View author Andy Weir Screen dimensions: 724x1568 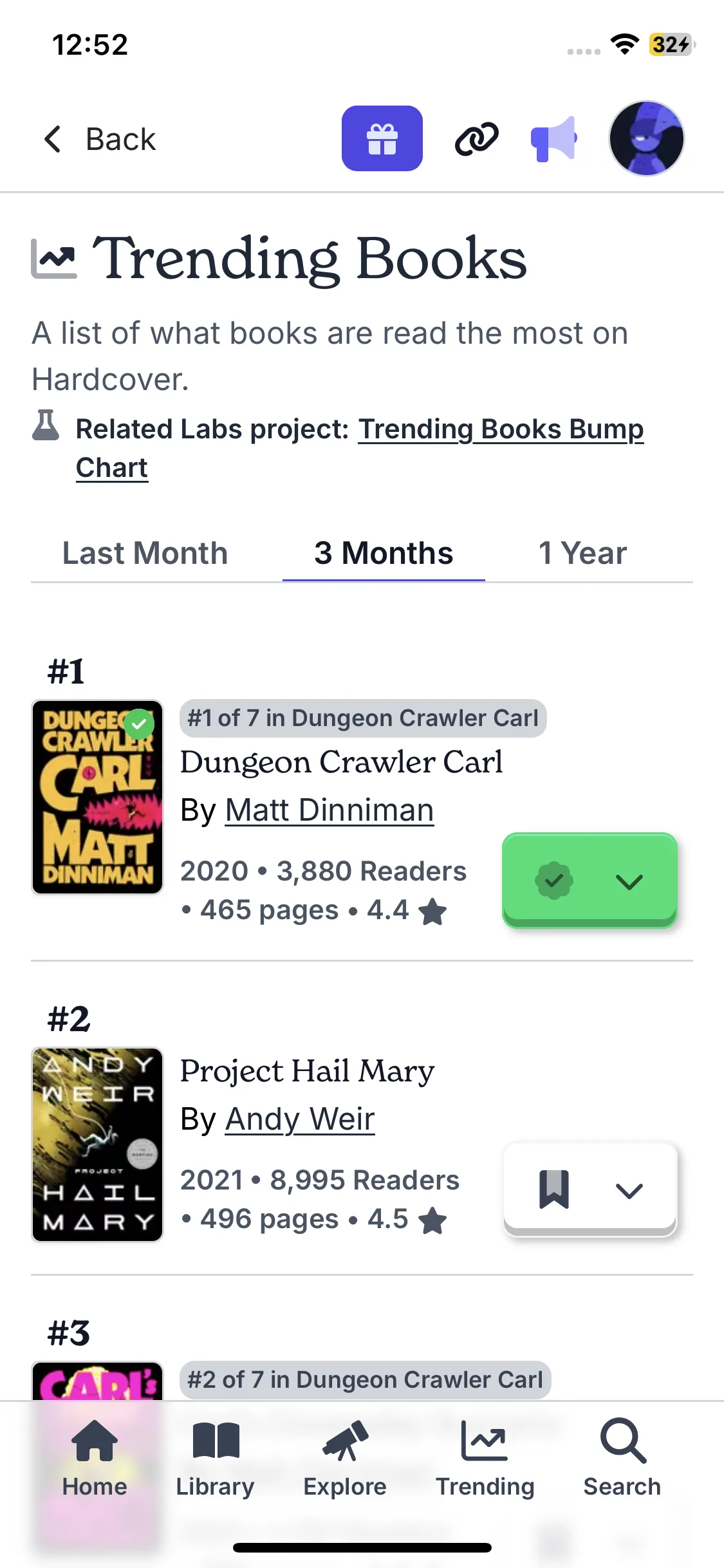point(300,1119)
